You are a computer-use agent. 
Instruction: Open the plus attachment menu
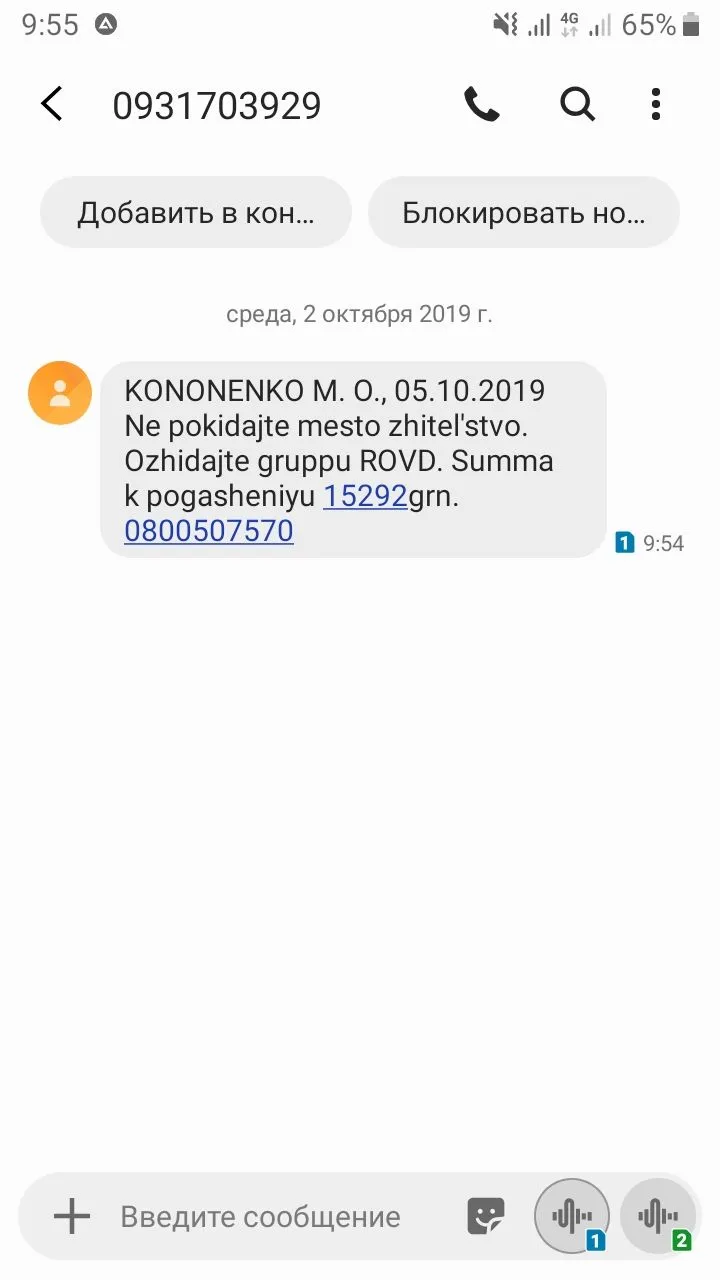pyautogui.click(x=72, y=1216)
